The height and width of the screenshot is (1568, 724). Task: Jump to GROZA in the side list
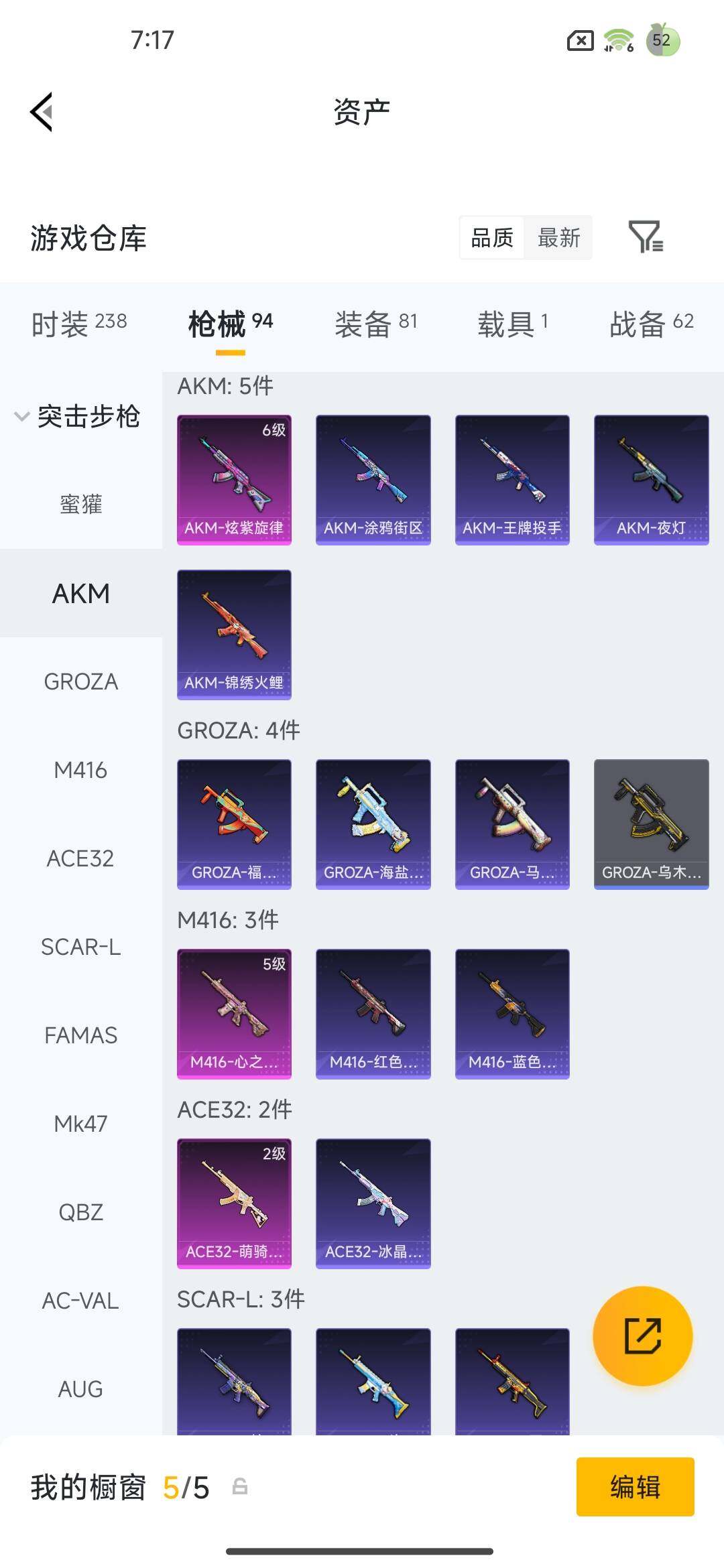click(80, 681)
